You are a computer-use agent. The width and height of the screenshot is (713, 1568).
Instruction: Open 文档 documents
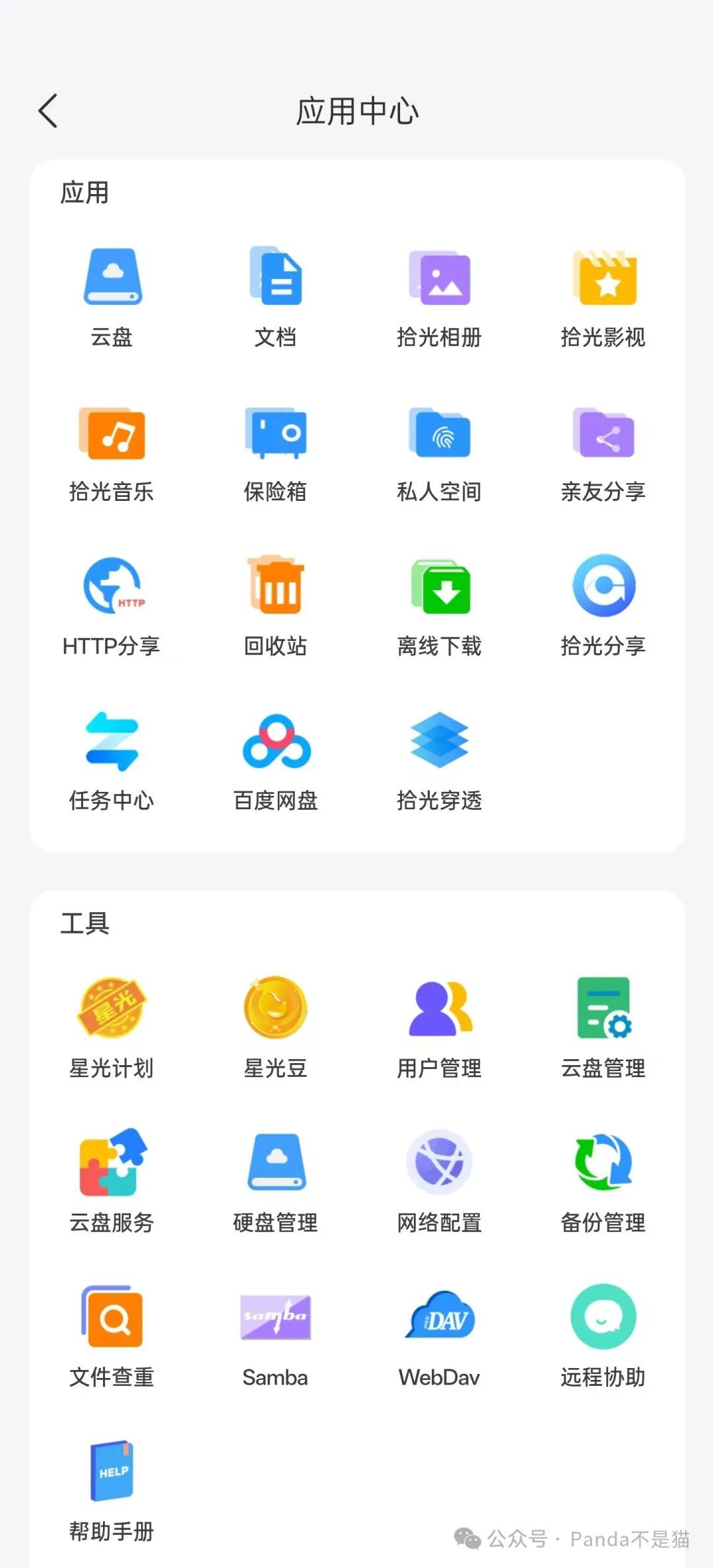[x=276, y=277]
